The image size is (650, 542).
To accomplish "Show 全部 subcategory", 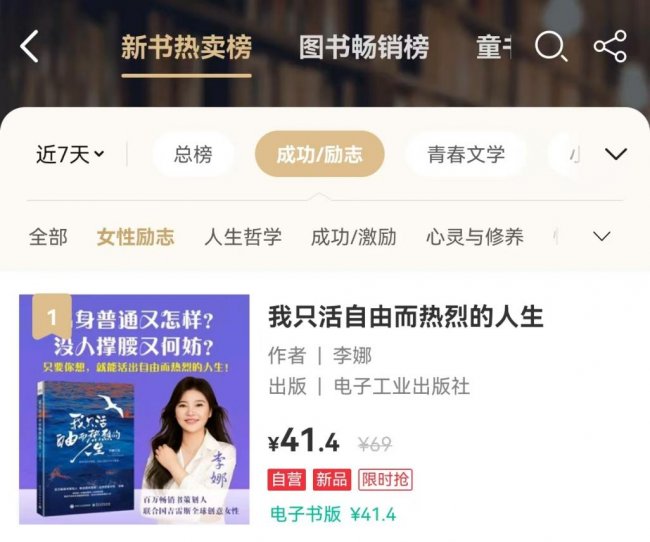I will (x=48, y=237).
